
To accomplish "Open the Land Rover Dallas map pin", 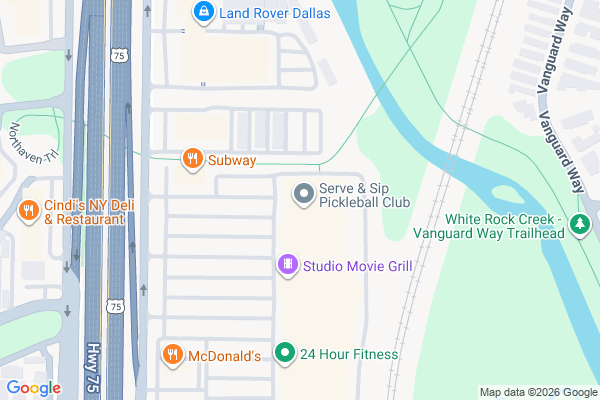I will click(x=203, y=12).
